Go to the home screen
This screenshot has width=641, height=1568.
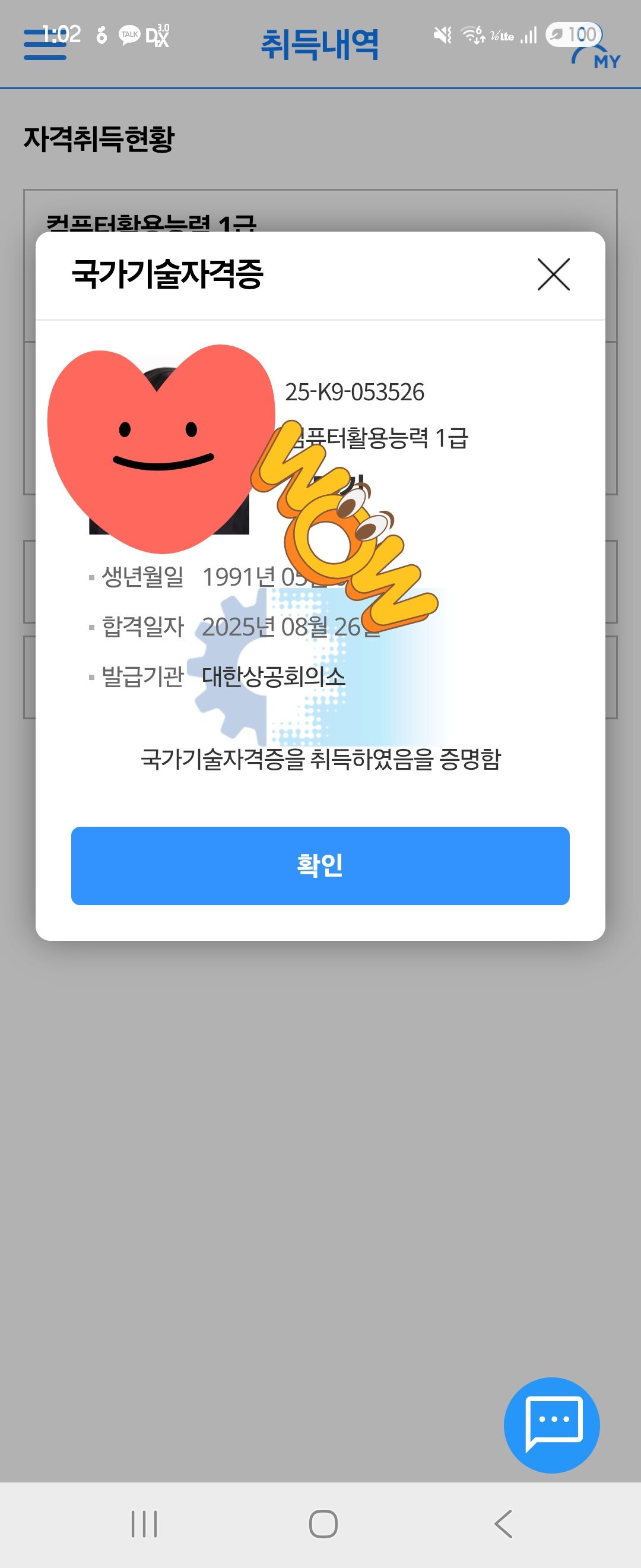click(x=323, y=1524)
